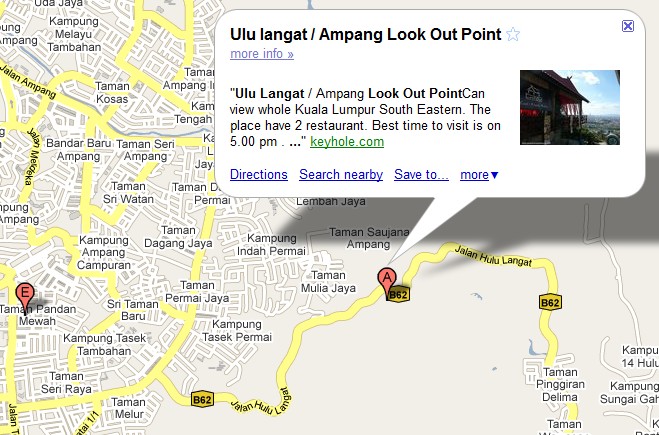
Task: Open the keyhole.com source link
Action: click(347, 142)
